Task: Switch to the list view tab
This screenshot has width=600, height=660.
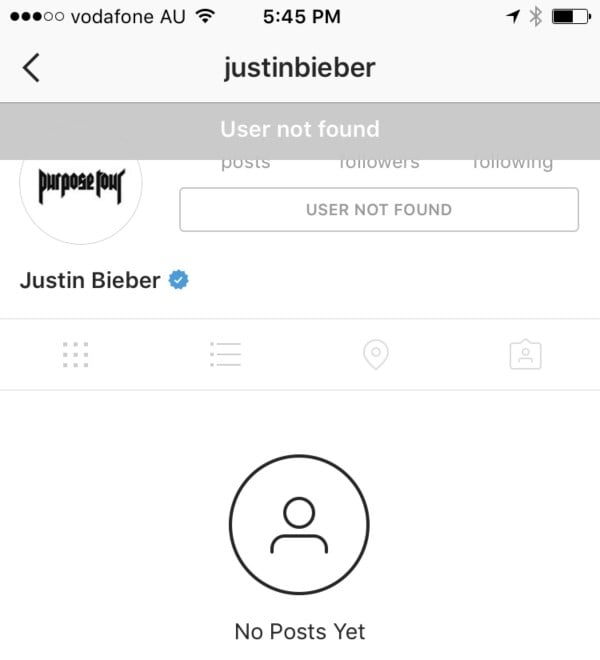Action: click(225, 354)
